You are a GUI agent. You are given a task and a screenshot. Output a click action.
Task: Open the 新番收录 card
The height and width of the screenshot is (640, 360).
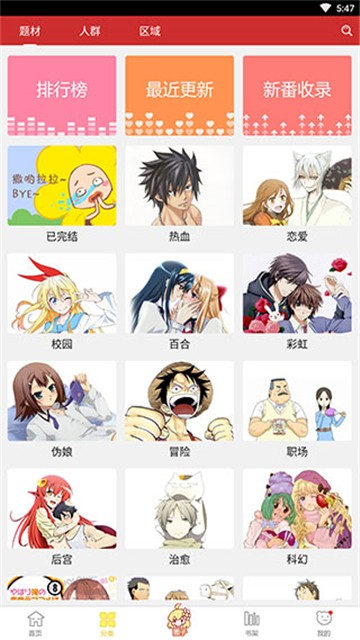[297, 96]
